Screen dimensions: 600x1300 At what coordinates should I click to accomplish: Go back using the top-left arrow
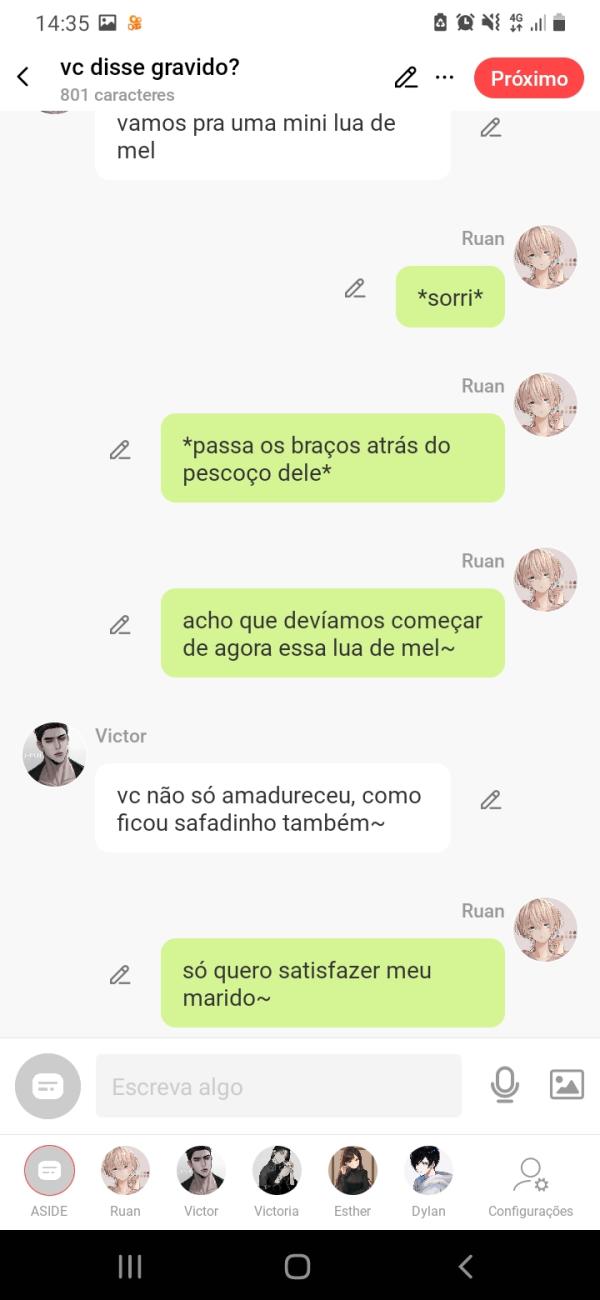click(x=23, y=77)
